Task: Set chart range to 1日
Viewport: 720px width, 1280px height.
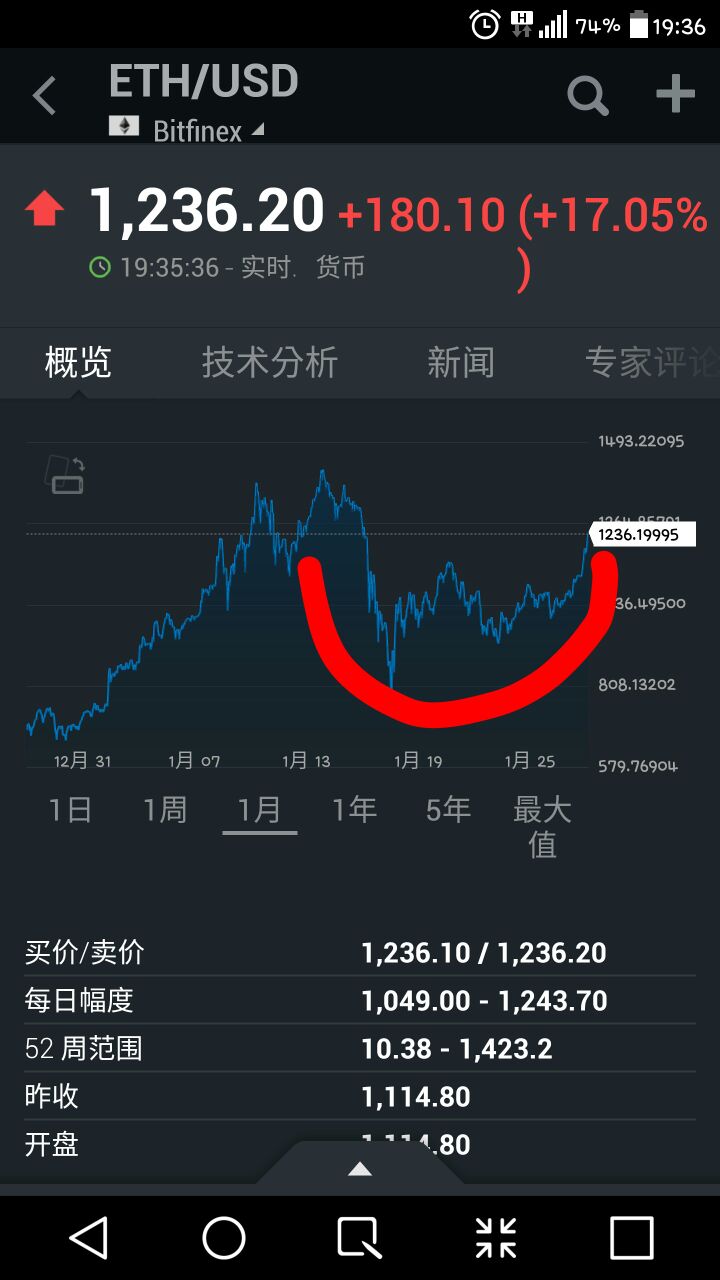Action: pos(70,809)
